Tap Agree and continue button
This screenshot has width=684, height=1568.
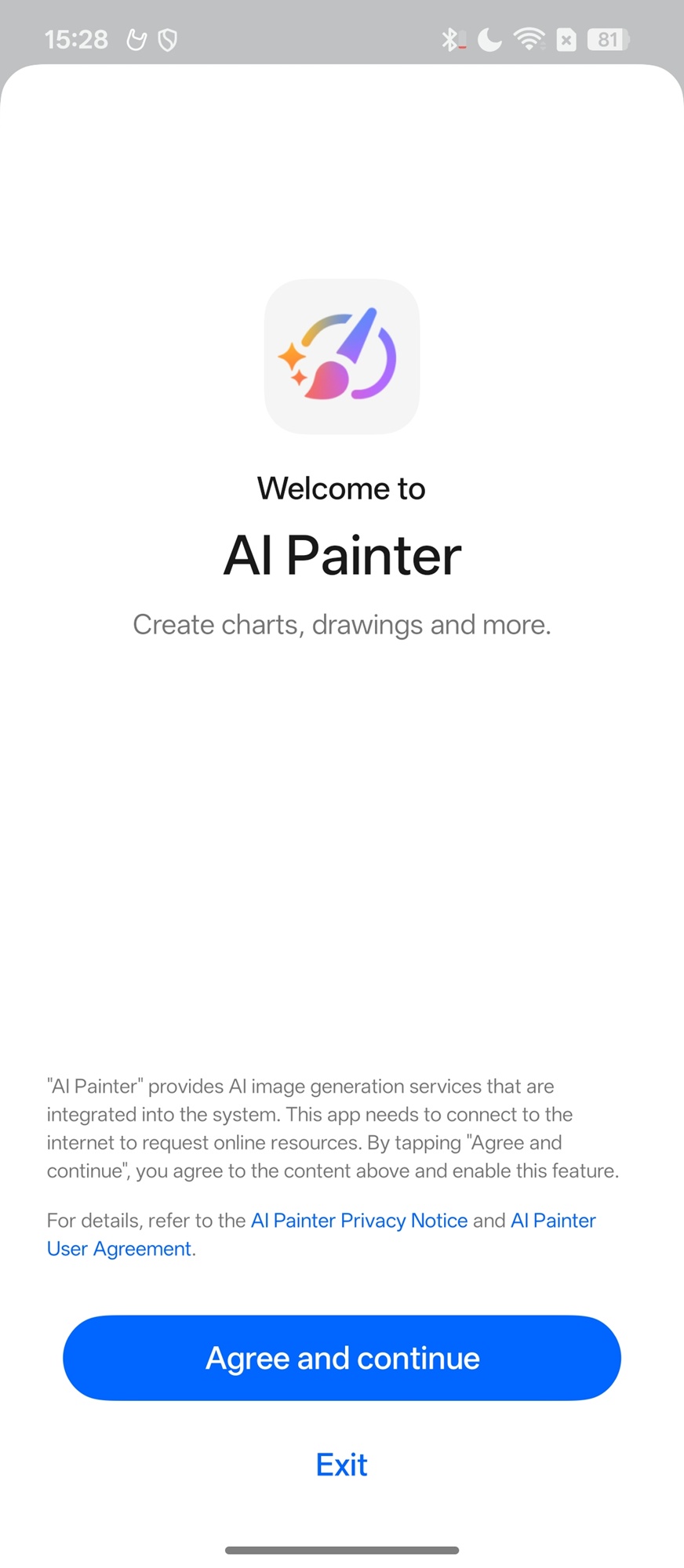[342, 1358]
